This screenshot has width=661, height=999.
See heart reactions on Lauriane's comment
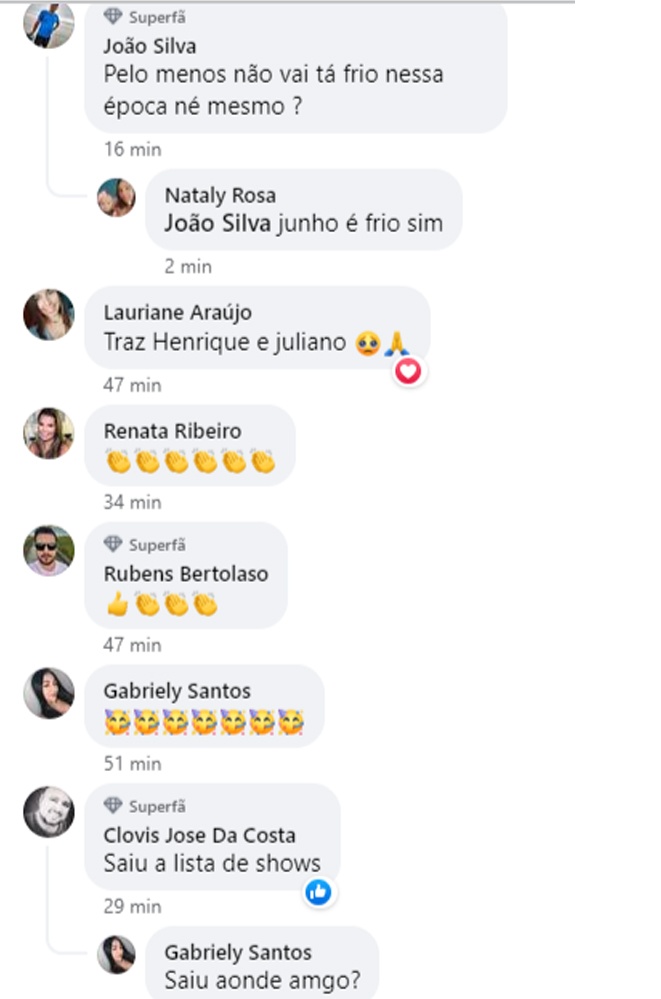pyautogui.click(x=408, y=371)
